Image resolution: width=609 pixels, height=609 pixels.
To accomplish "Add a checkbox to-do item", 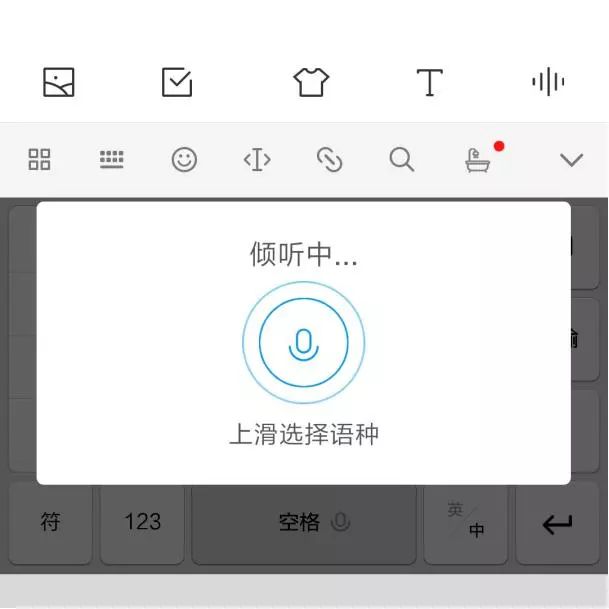I will [177, 82].
